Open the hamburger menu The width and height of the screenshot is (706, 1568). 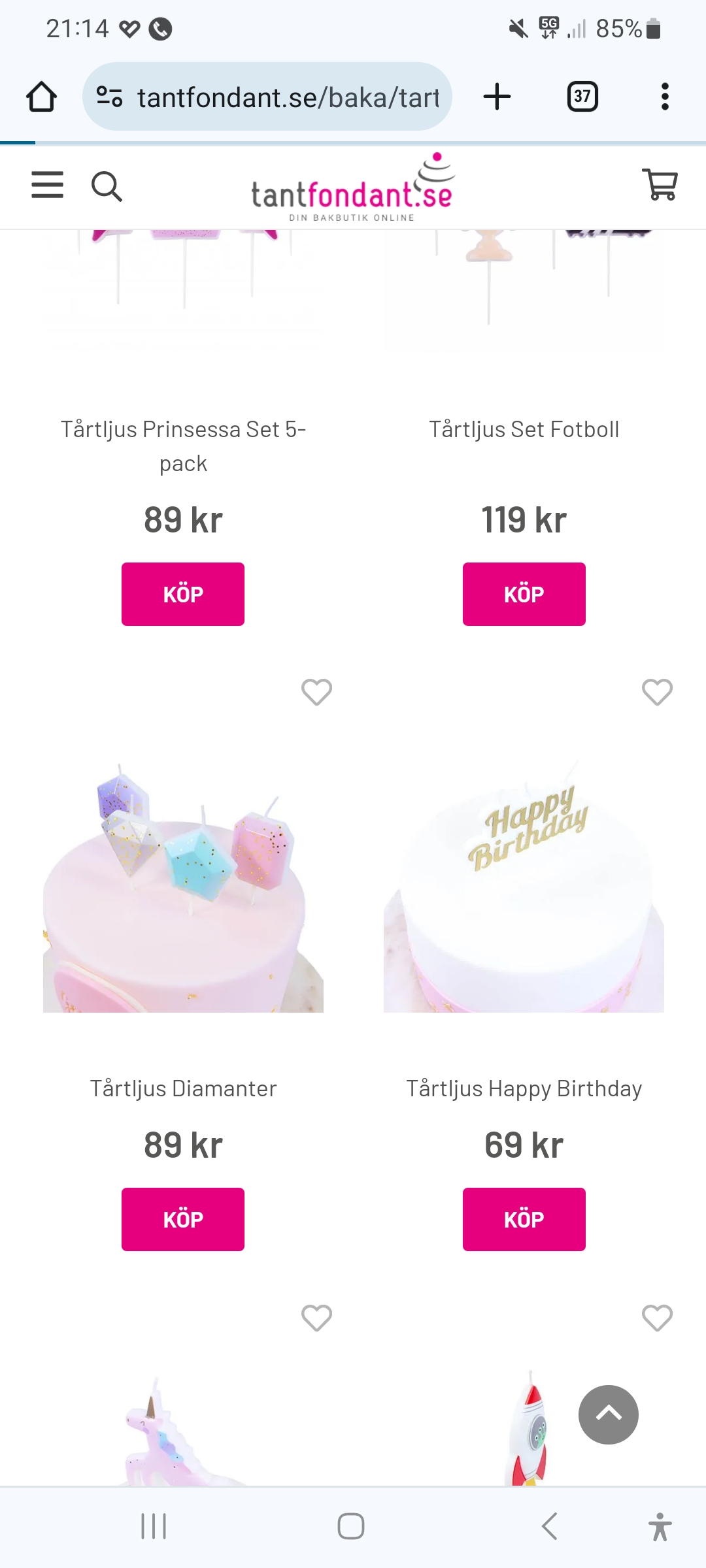click(48, 185)
